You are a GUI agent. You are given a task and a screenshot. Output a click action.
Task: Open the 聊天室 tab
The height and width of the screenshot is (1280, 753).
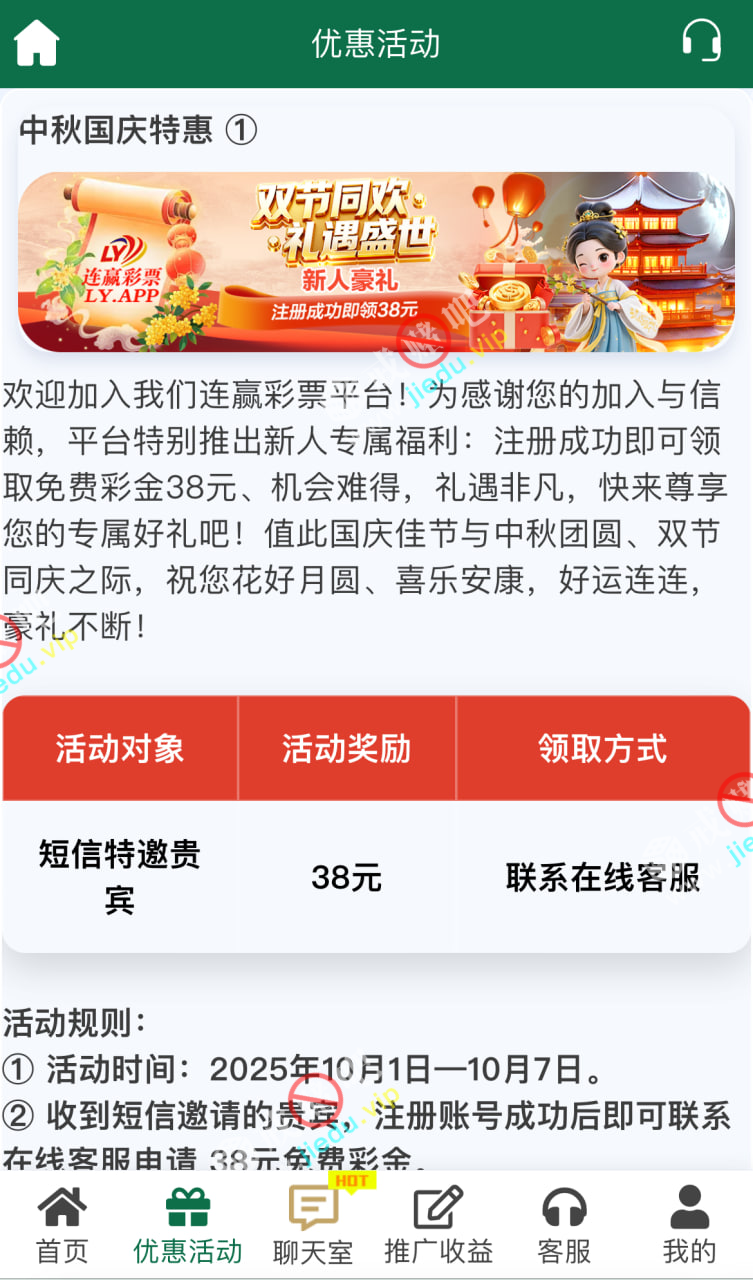coord(313,1225)
